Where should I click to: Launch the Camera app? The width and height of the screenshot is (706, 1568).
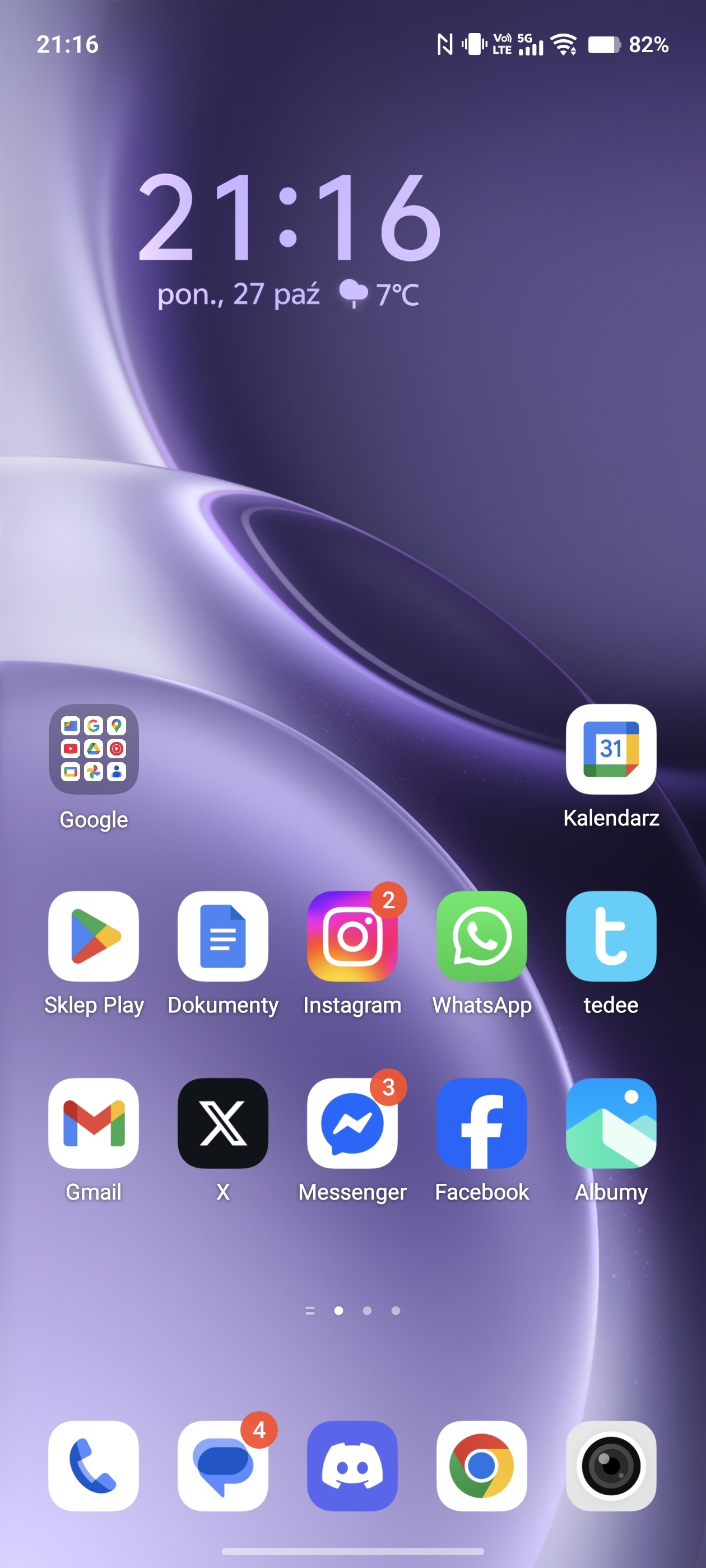pyautogui.click(x=610, y=1466)
